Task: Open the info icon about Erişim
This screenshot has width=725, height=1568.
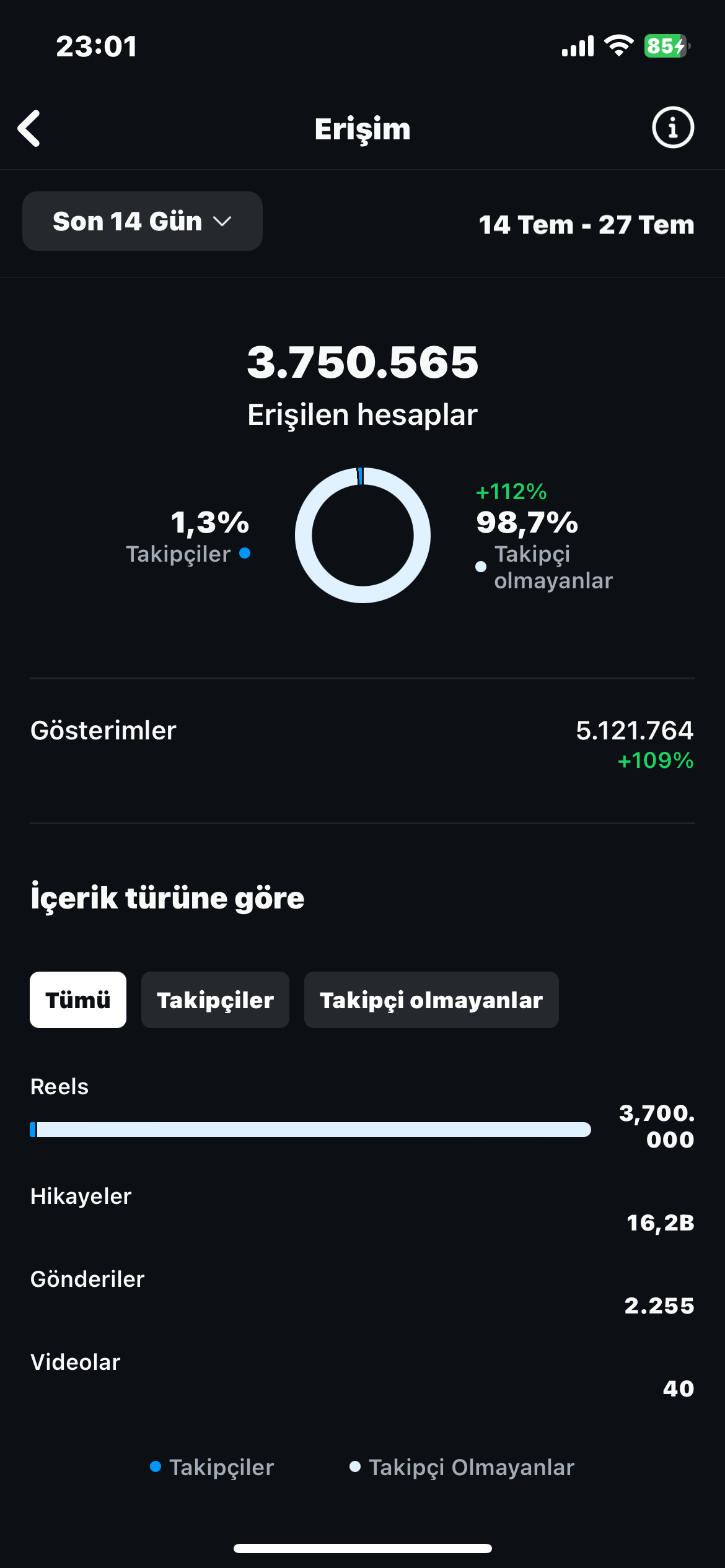Action: pos(672,128)
